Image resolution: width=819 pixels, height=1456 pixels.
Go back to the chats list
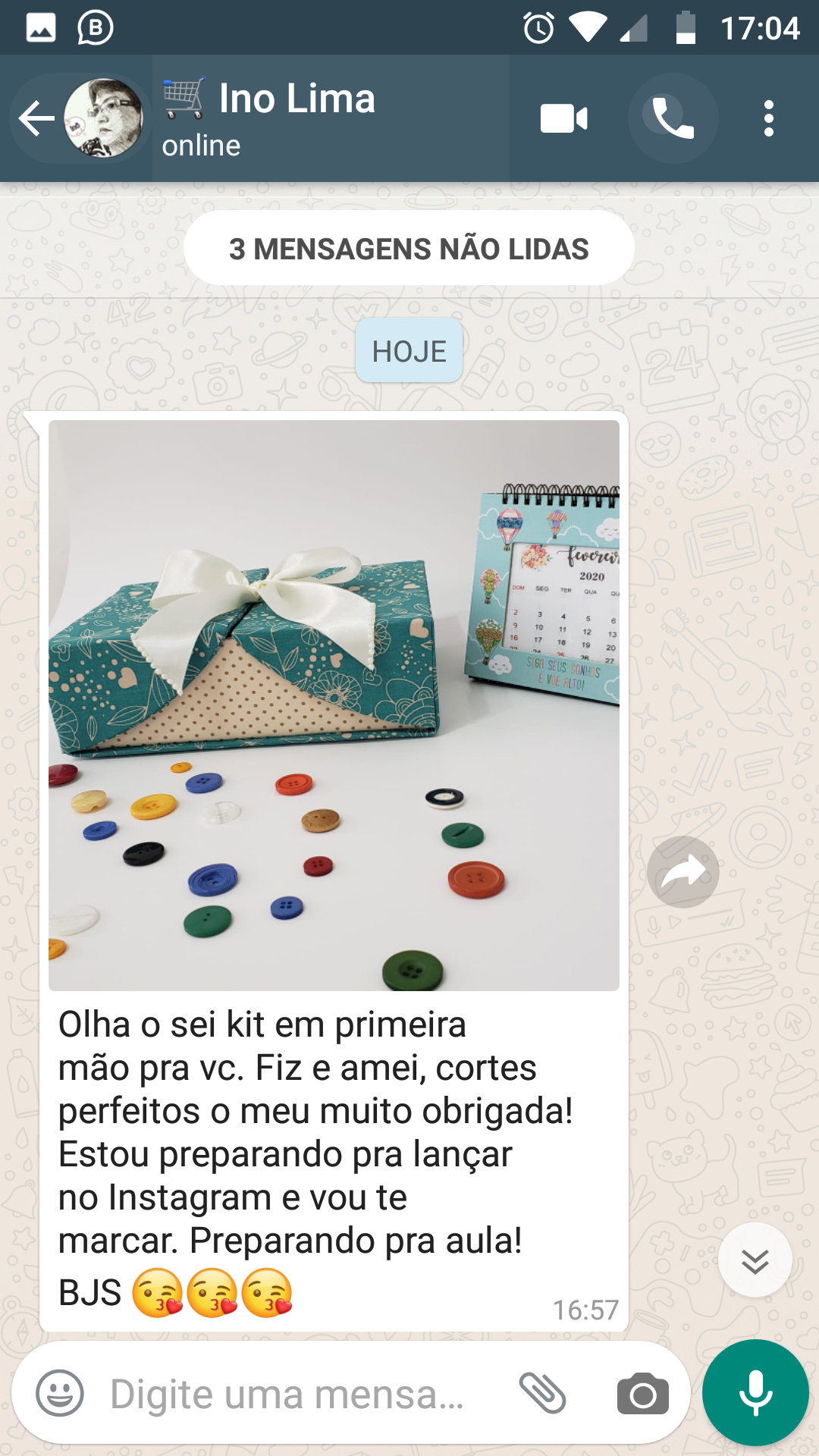point(36,119)
